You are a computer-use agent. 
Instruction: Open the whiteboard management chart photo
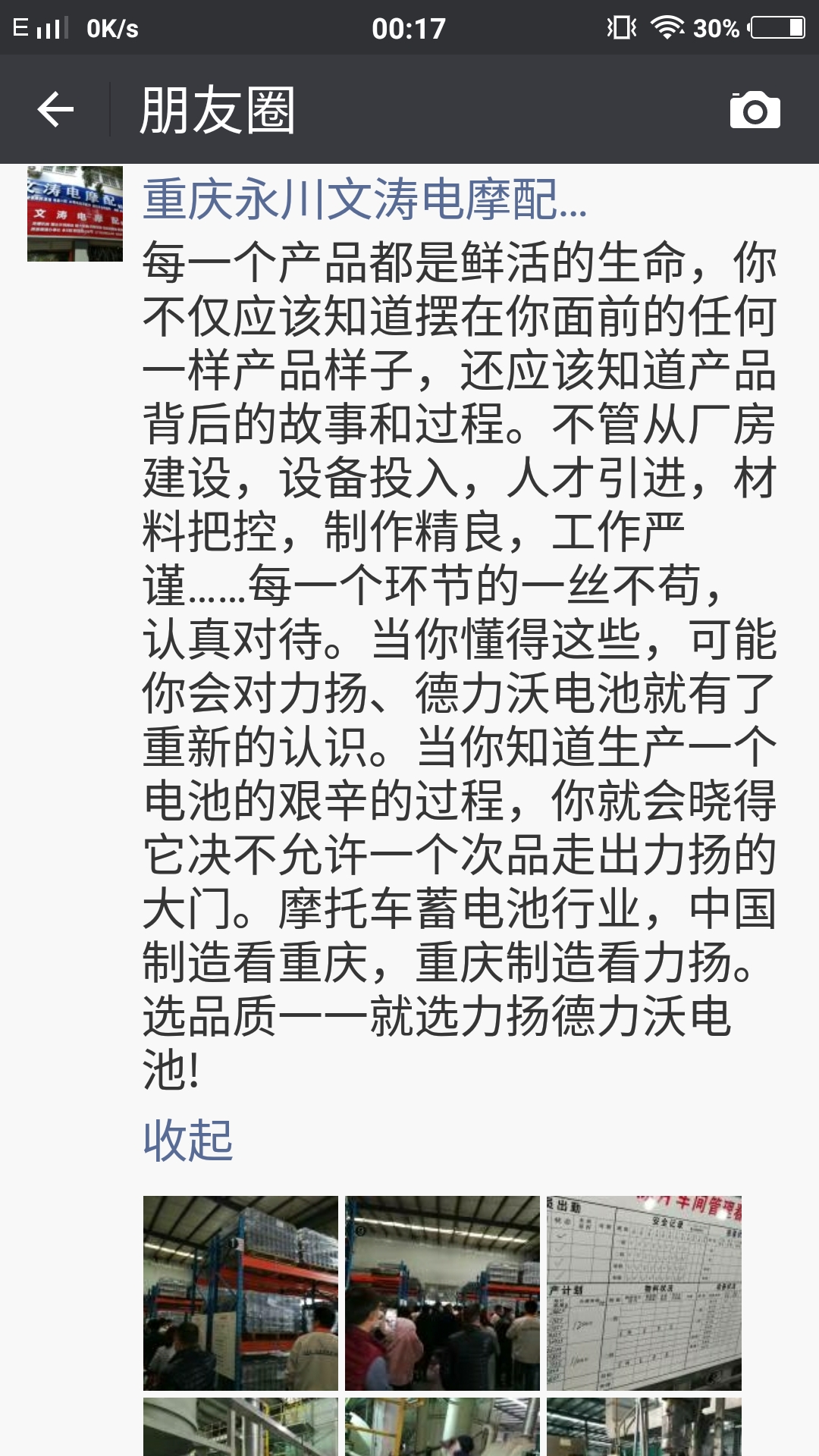(644, 1293)
